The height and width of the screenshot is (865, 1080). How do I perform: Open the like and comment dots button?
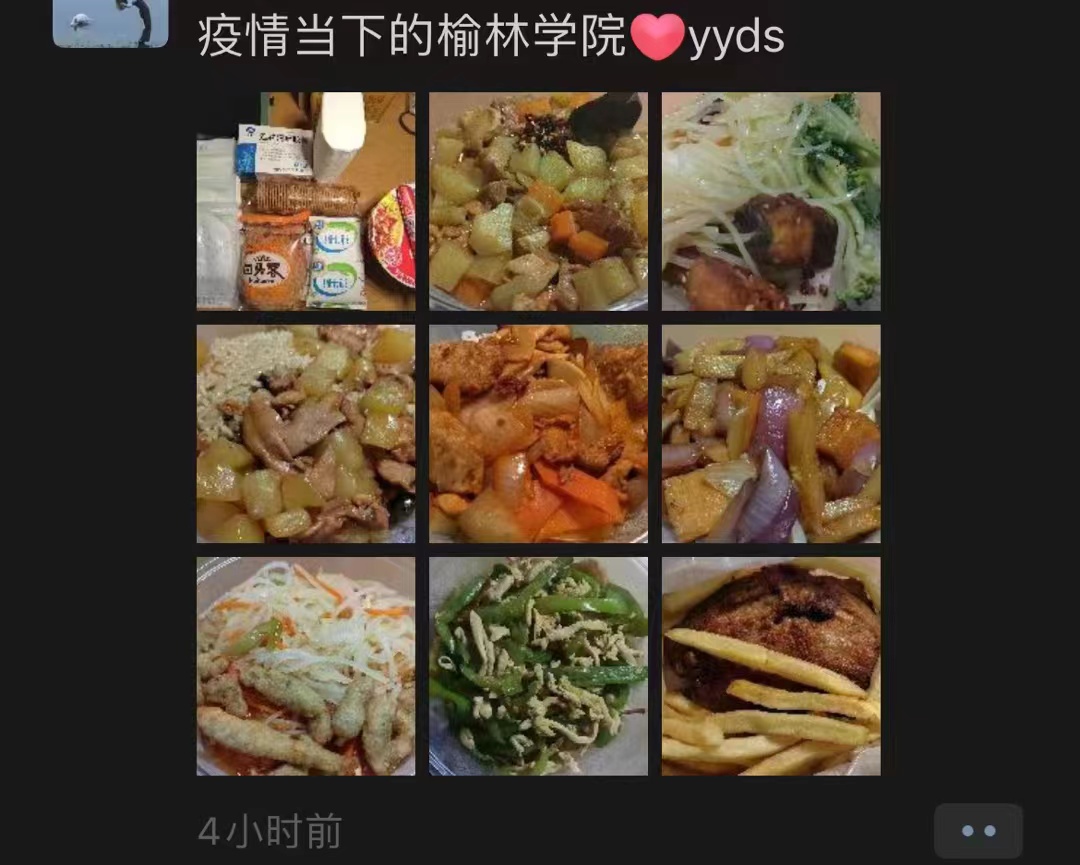tap(977, 830)
